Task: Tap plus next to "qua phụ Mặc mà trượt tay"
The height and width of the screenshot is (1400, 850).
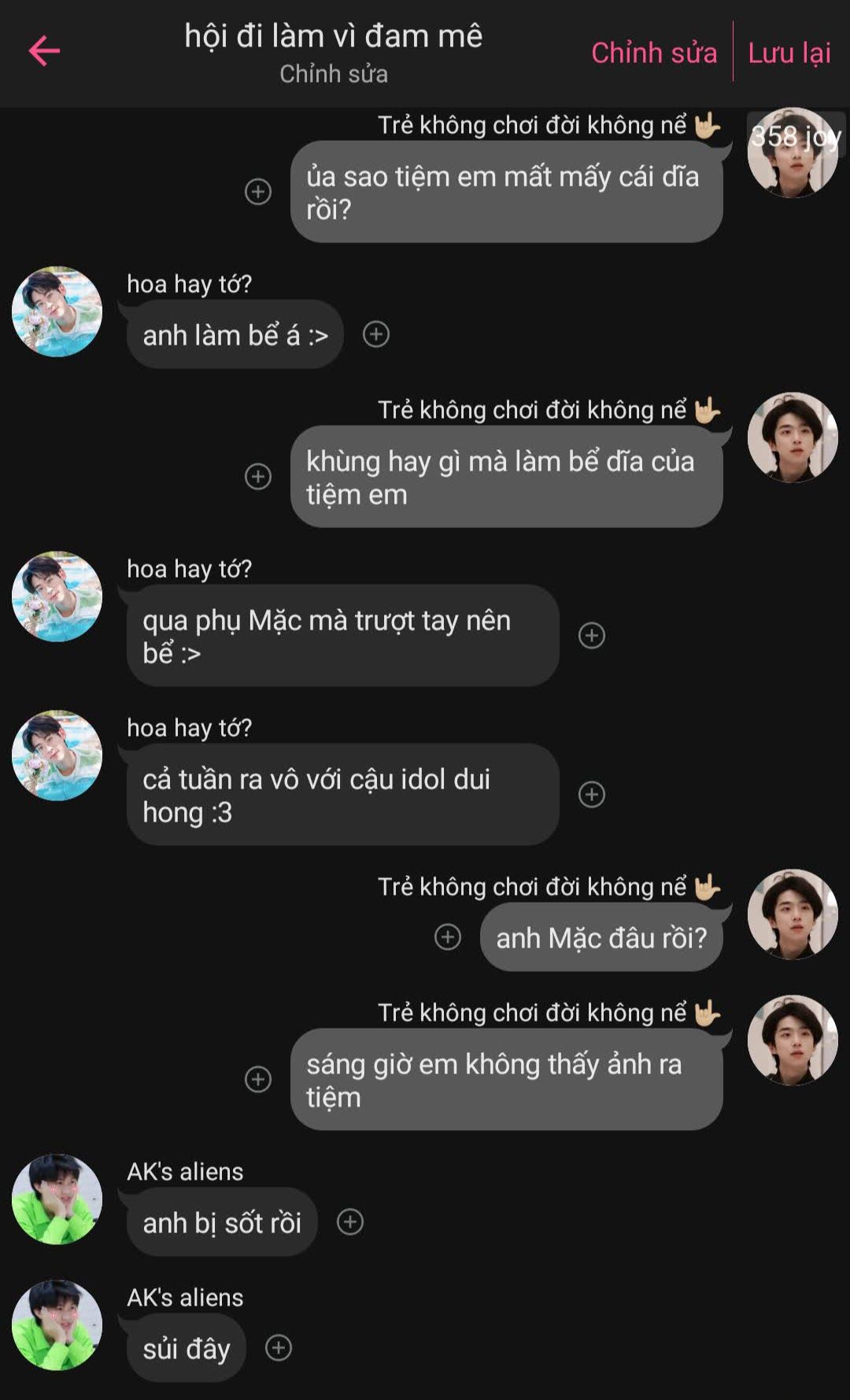Action: point(592,635)
